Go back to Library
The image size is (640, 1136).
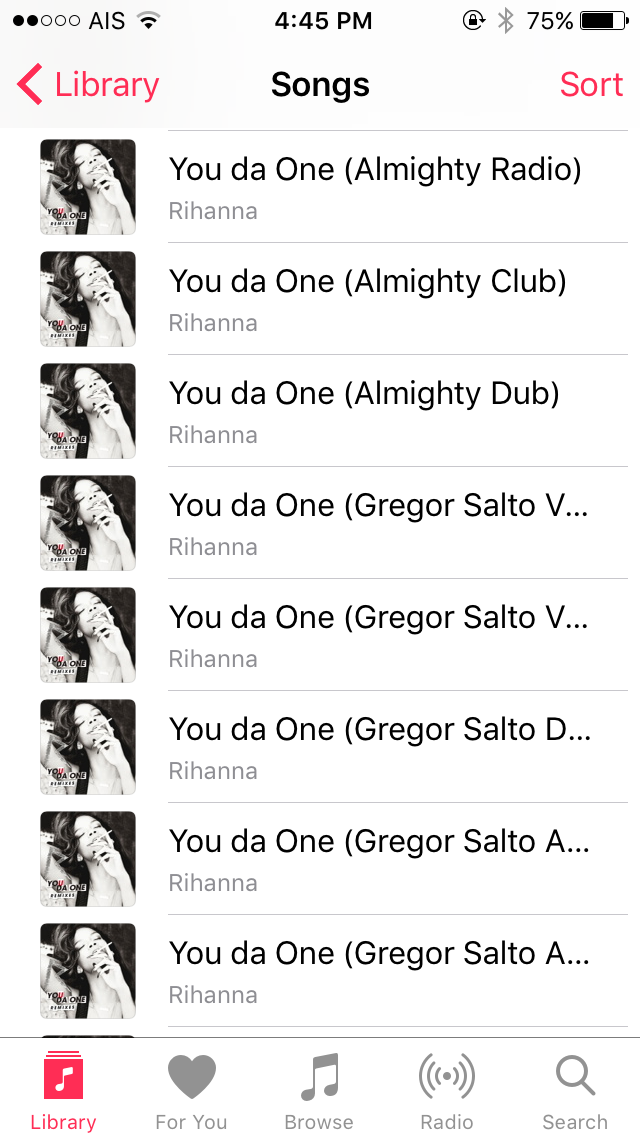(x=88, y=85)
